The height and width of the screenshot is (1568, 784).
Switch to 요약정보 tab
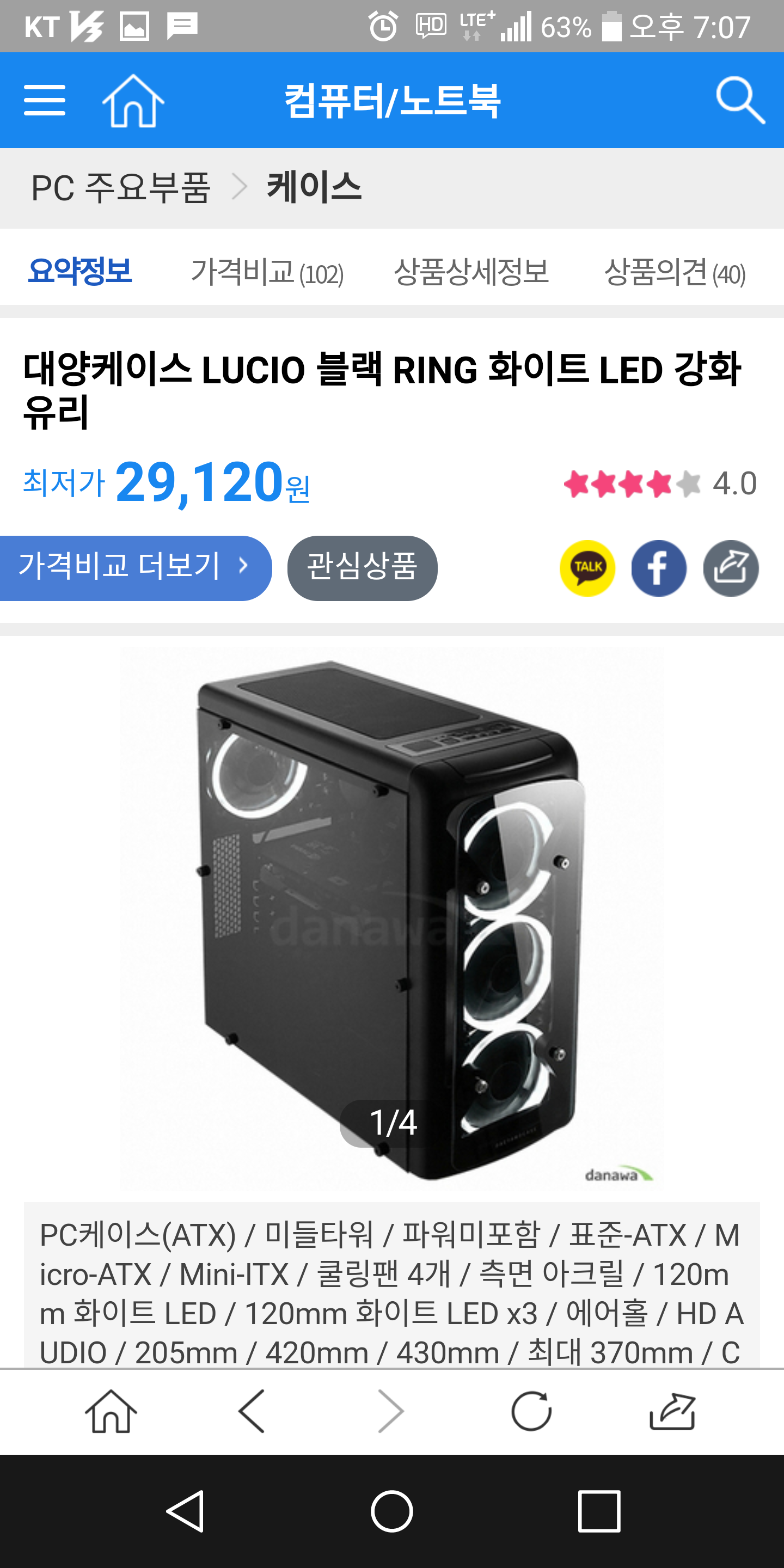(x=79, y=271)
